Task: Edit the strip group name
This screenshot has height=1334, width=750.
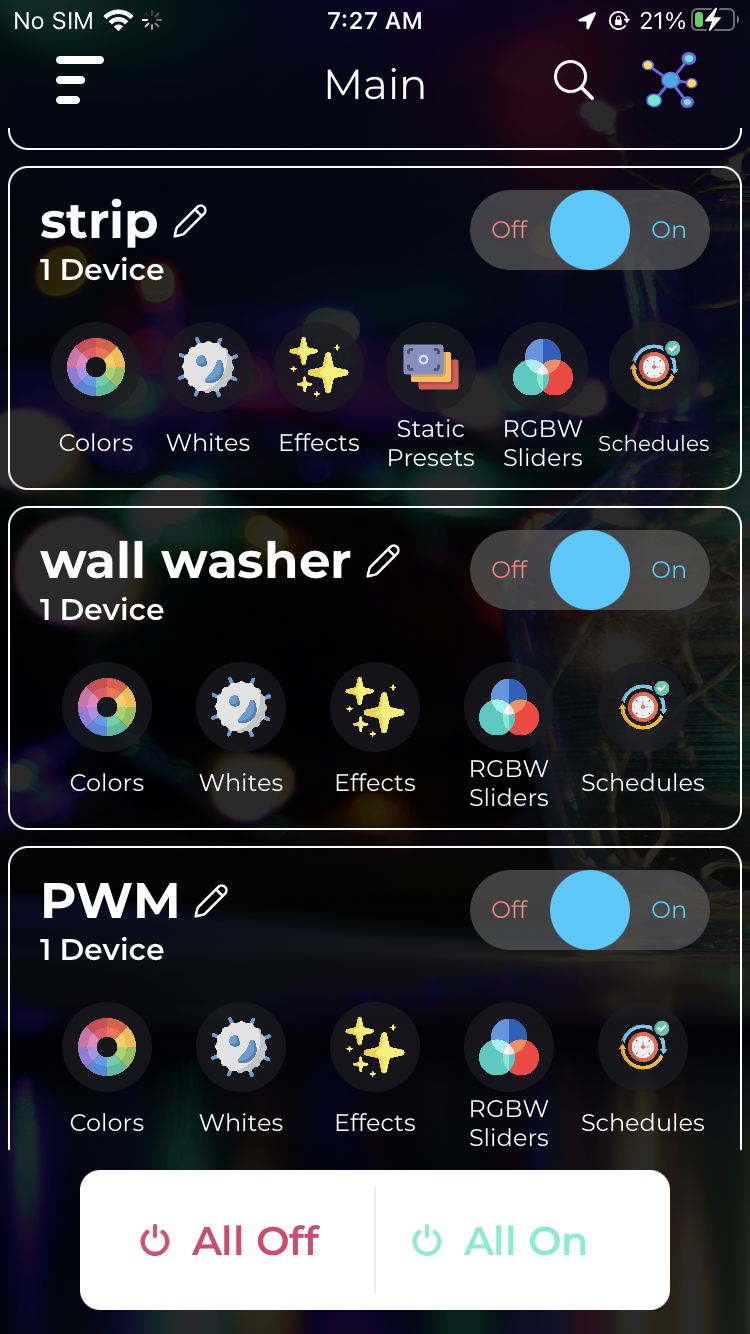Action: coord(190,221)
